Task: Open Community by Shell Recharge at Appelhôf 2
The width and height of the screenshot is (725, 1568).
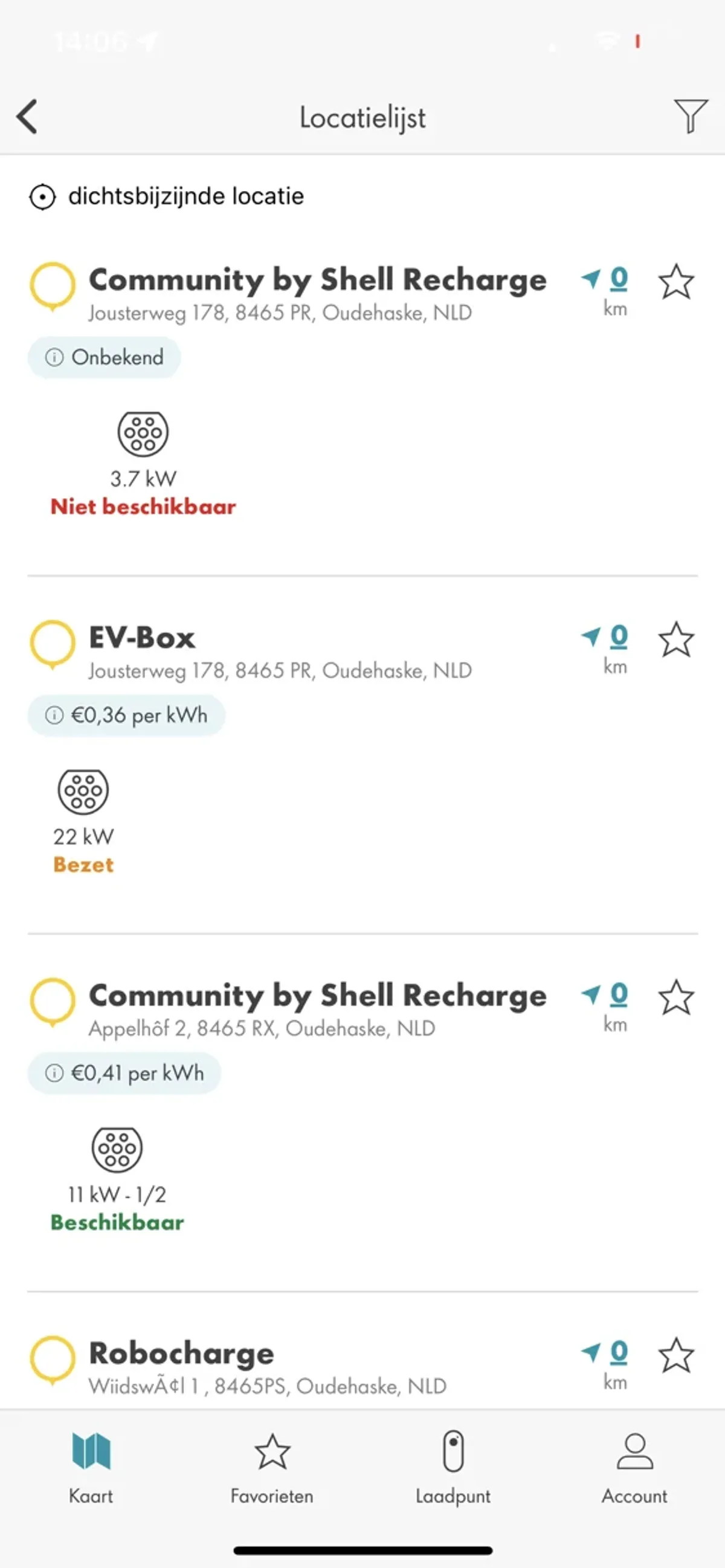Action: [x=317, y=996]
